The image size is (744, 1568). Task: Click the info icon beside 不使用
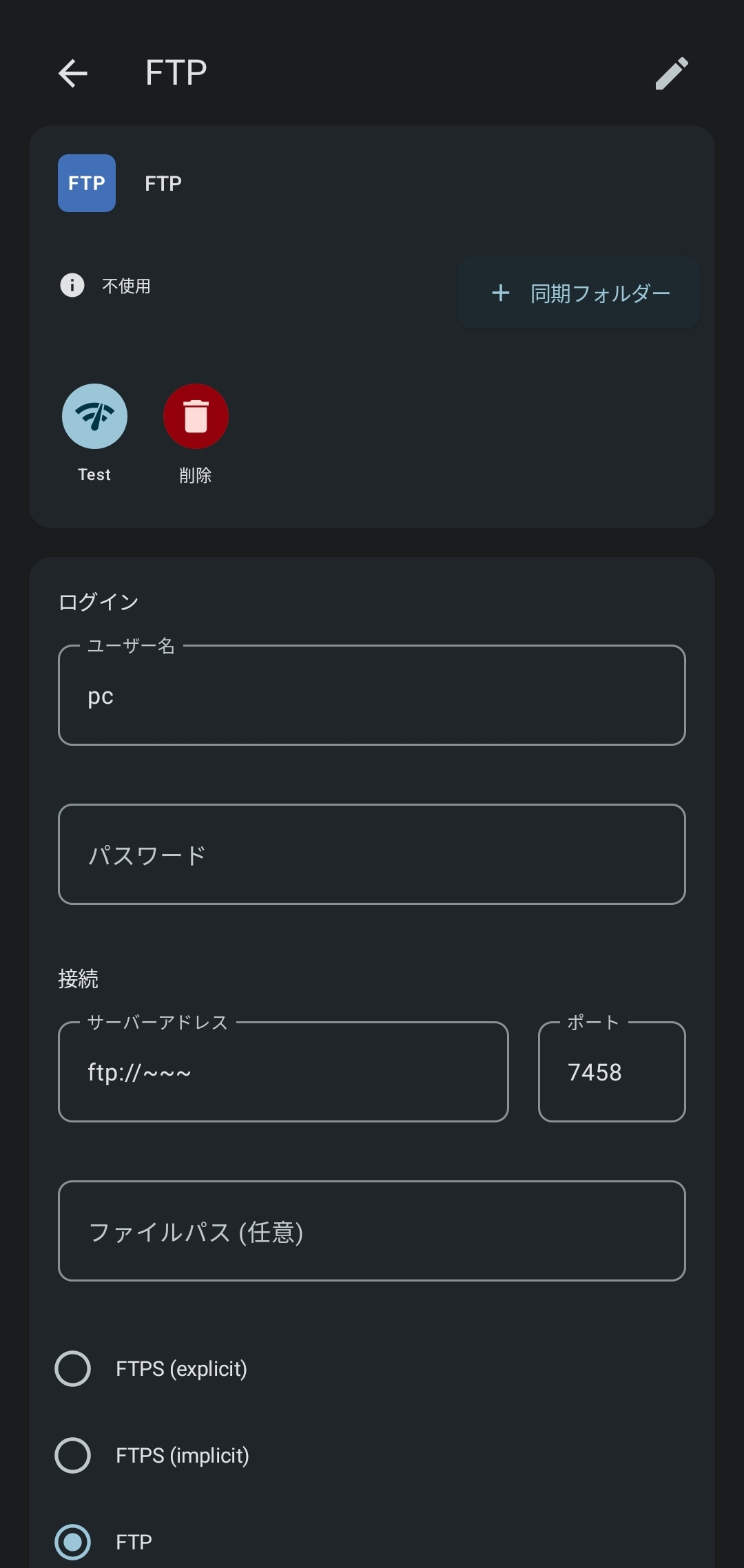[72, 285]
